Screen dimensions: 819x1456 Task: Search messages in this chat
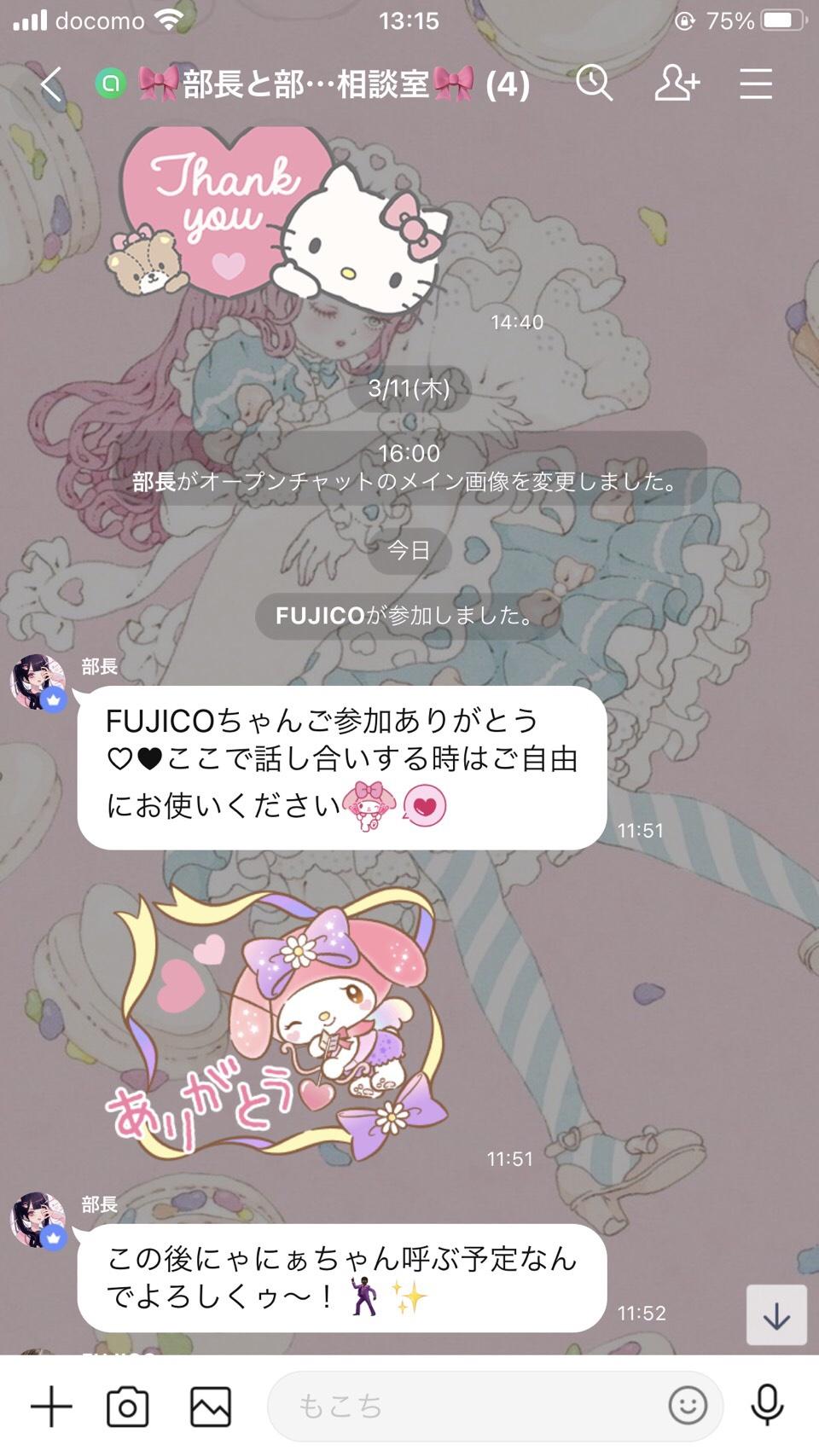coord(594,84)
